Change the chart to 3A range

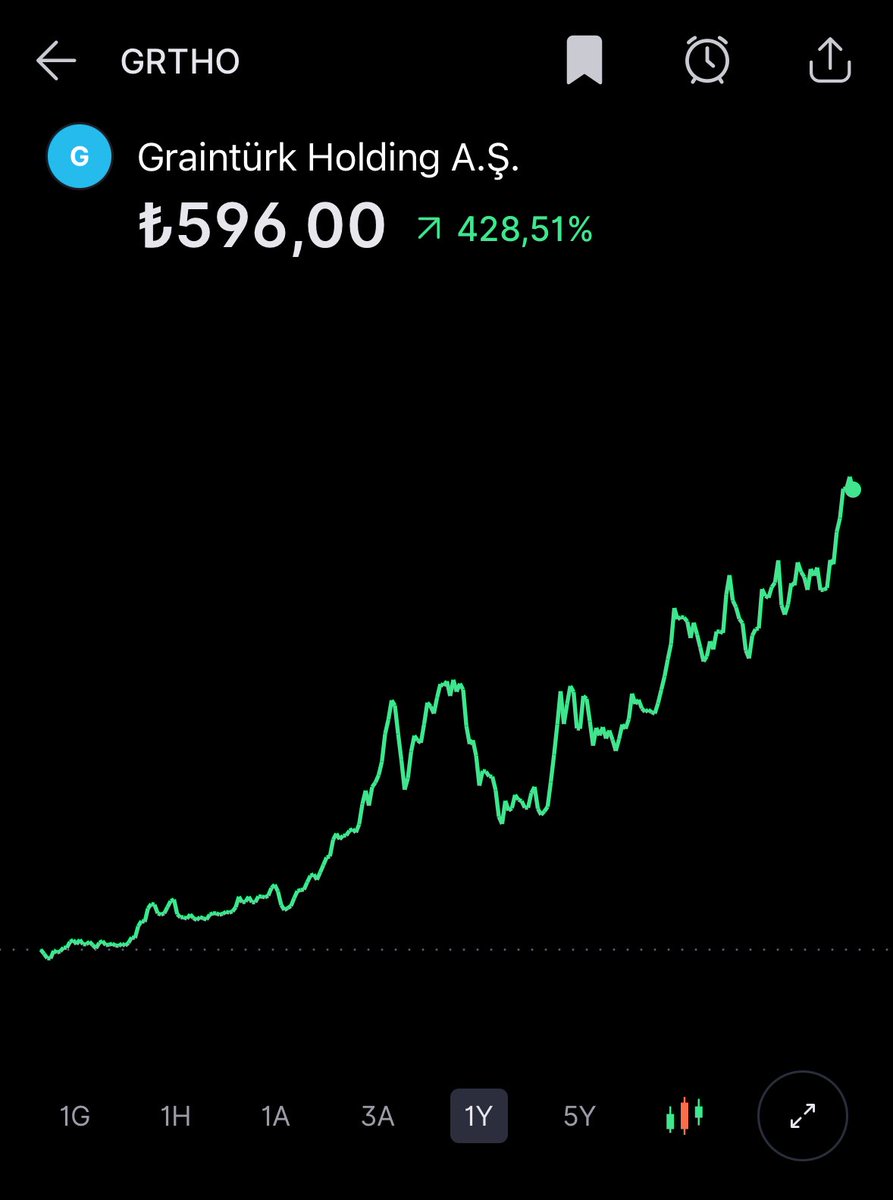coord(377,1116)
